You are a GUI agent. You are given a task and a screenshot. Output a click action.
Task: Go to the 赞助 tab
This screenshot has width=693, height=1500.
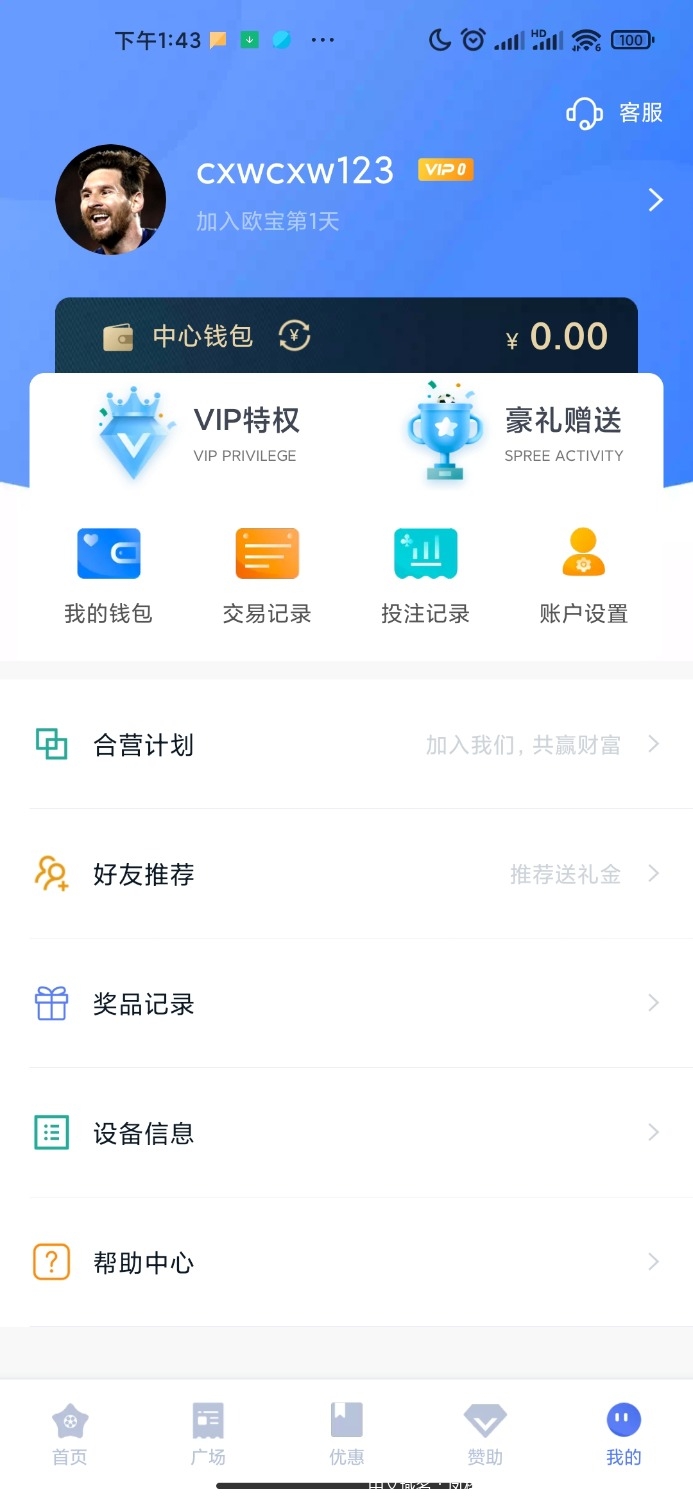tap(485, 1433)
